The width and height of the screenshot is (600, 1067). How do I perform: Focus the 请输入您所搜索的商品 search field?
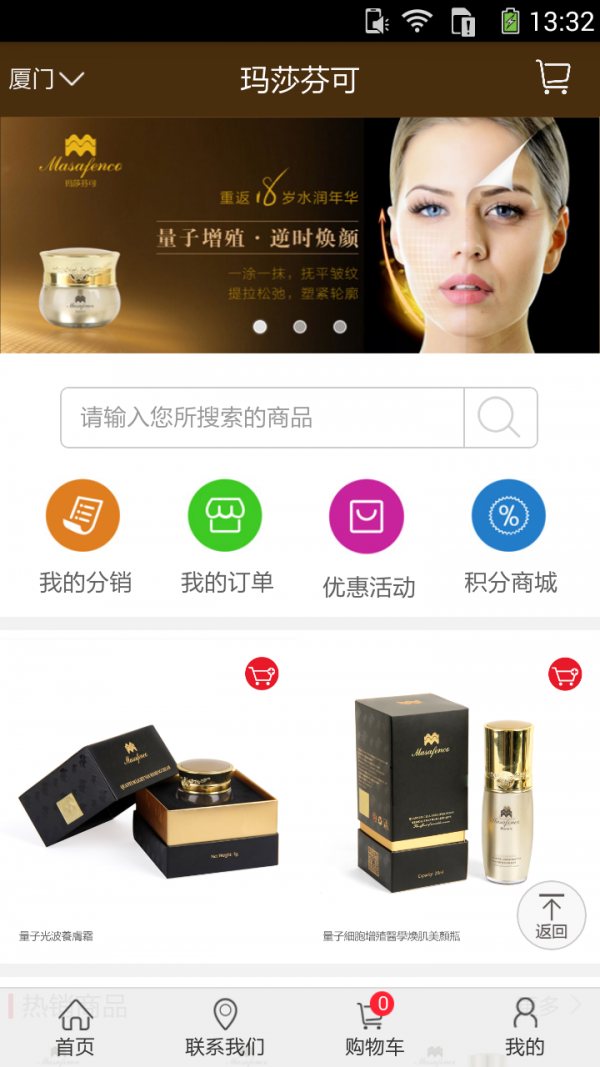(262, 417)
